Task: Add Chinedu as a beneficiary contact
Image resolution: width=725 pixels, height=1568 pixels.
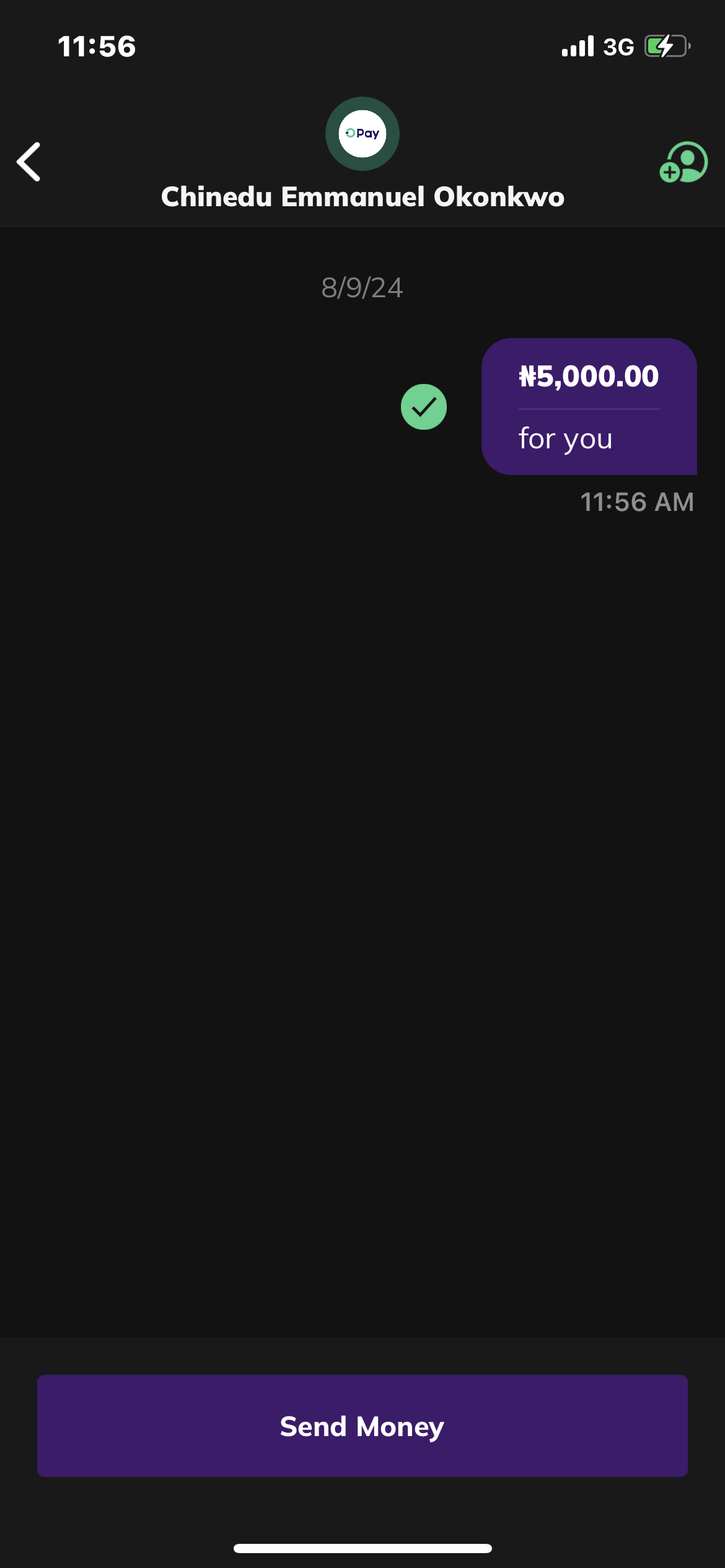Action: pos(683,162)
